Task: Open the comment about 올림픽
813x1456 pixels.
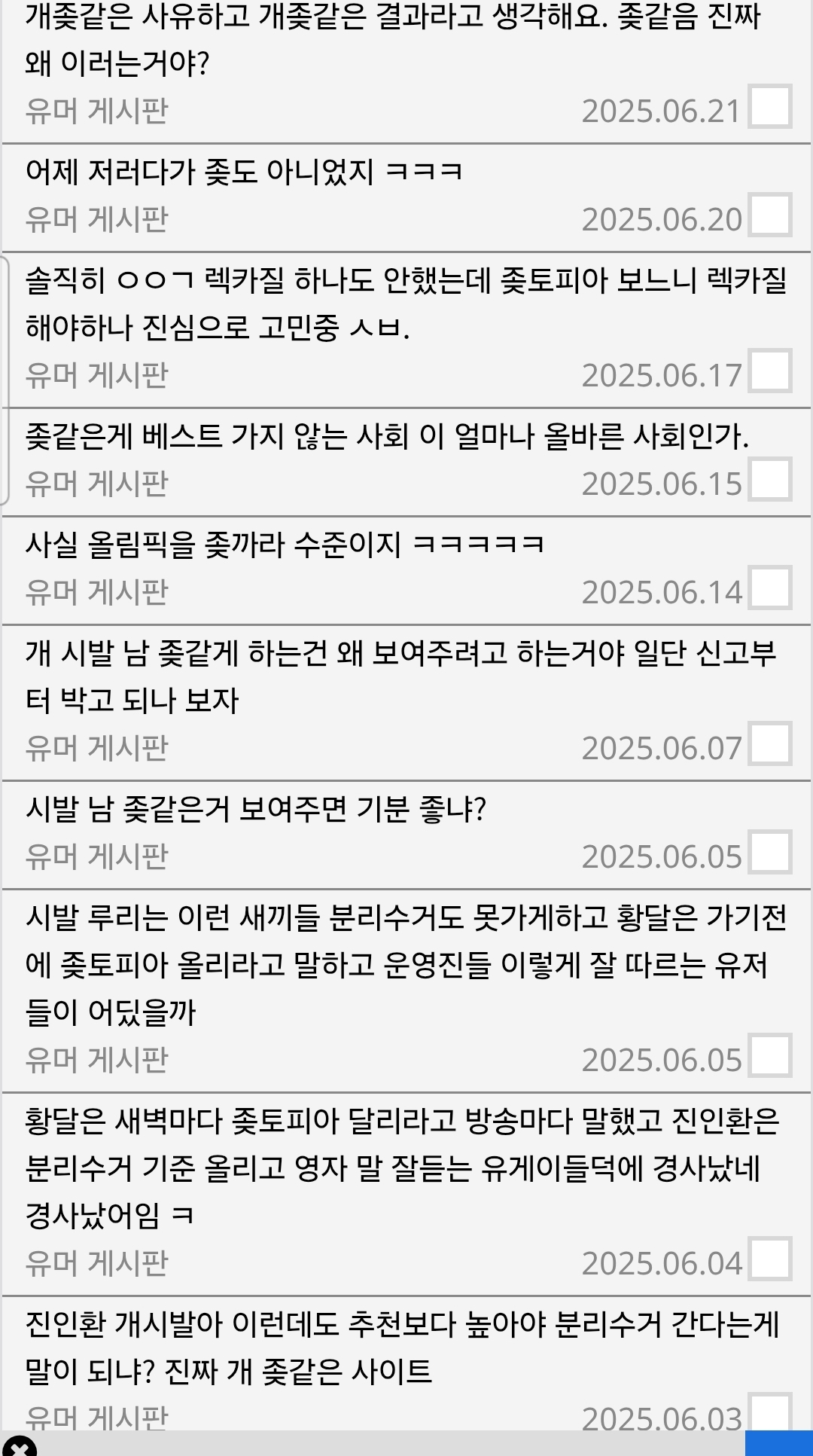Action: (x=285, y=544)
